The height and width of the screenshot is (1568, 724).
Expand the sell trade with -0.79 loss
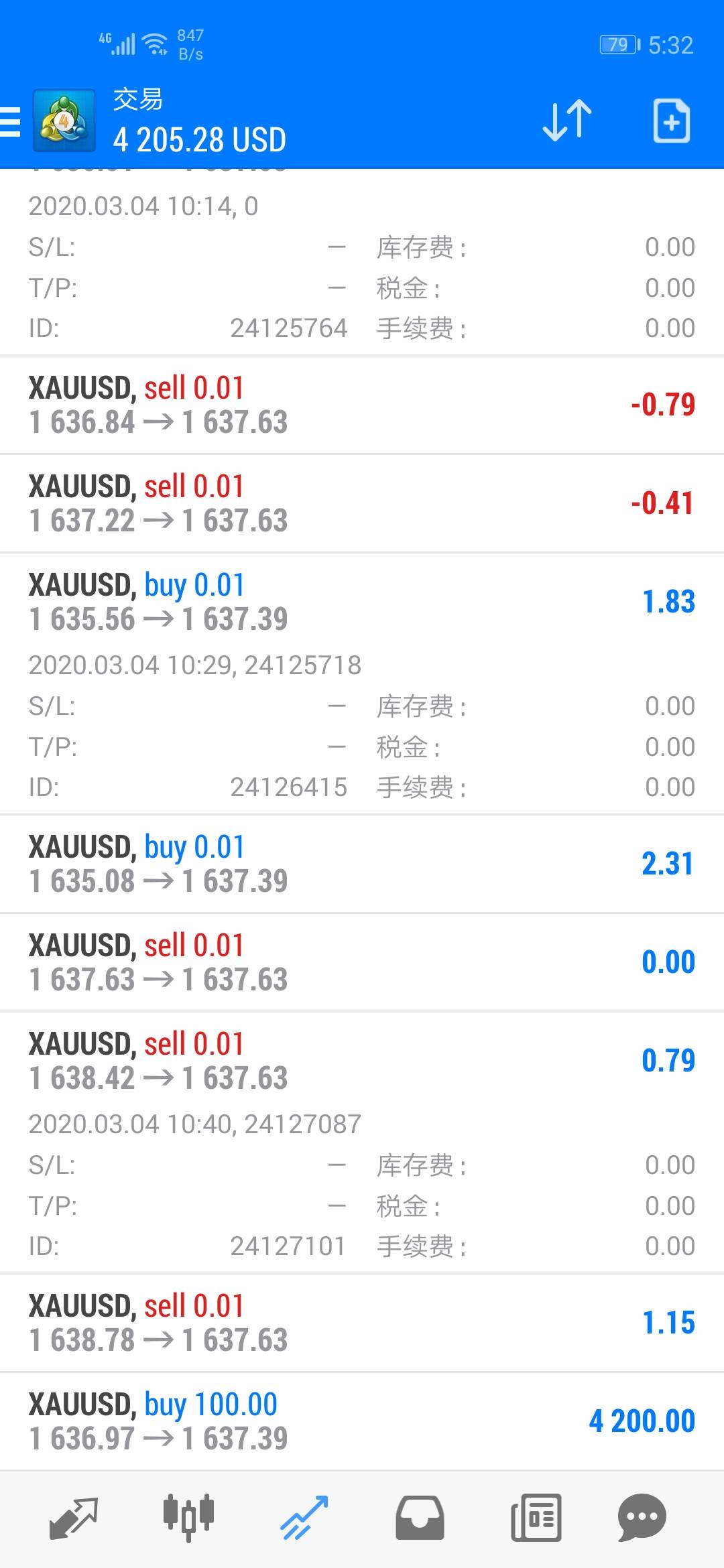(362, 405)
